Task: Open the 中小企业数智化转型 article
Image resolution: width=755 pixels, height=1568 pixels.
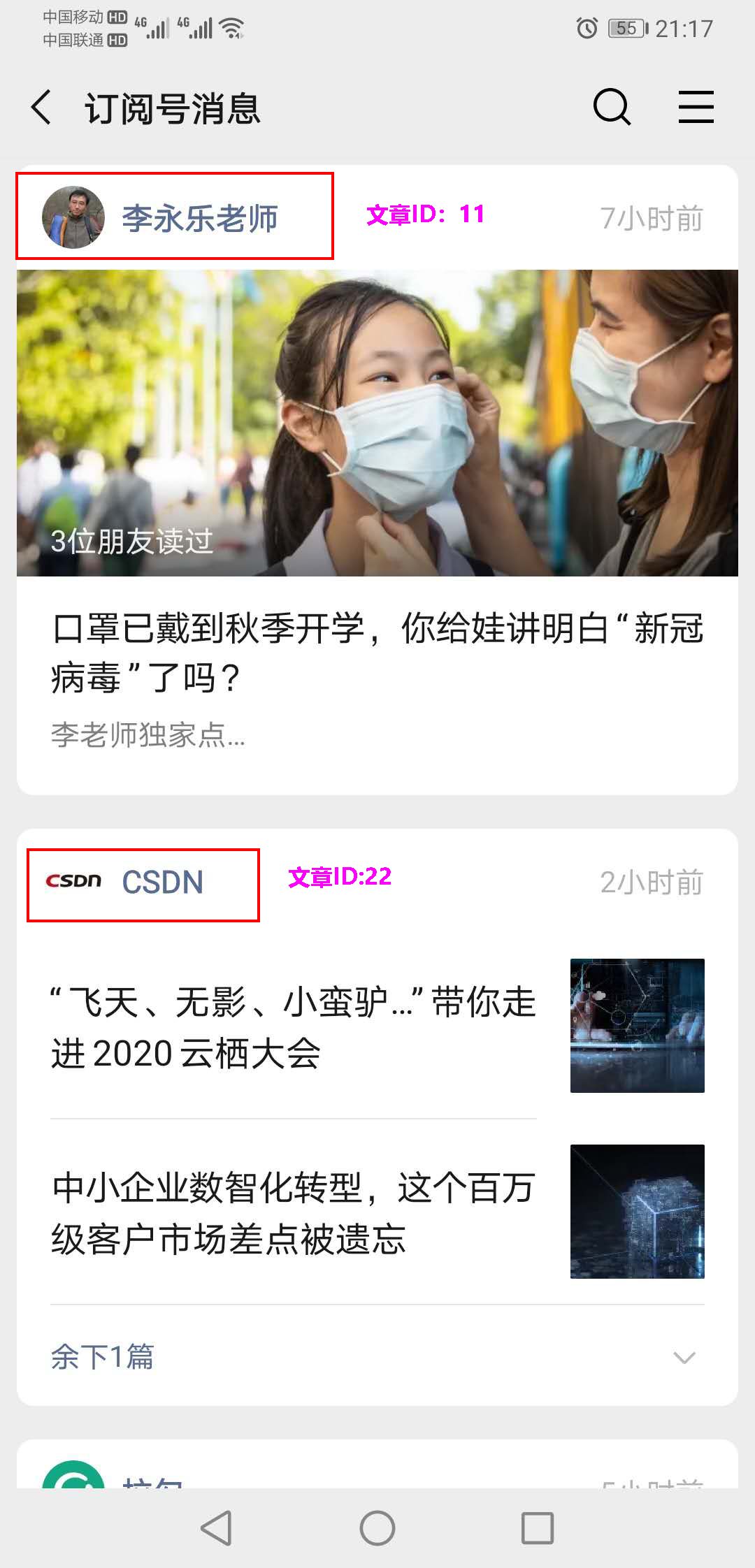Action: tap(294, 1212)
